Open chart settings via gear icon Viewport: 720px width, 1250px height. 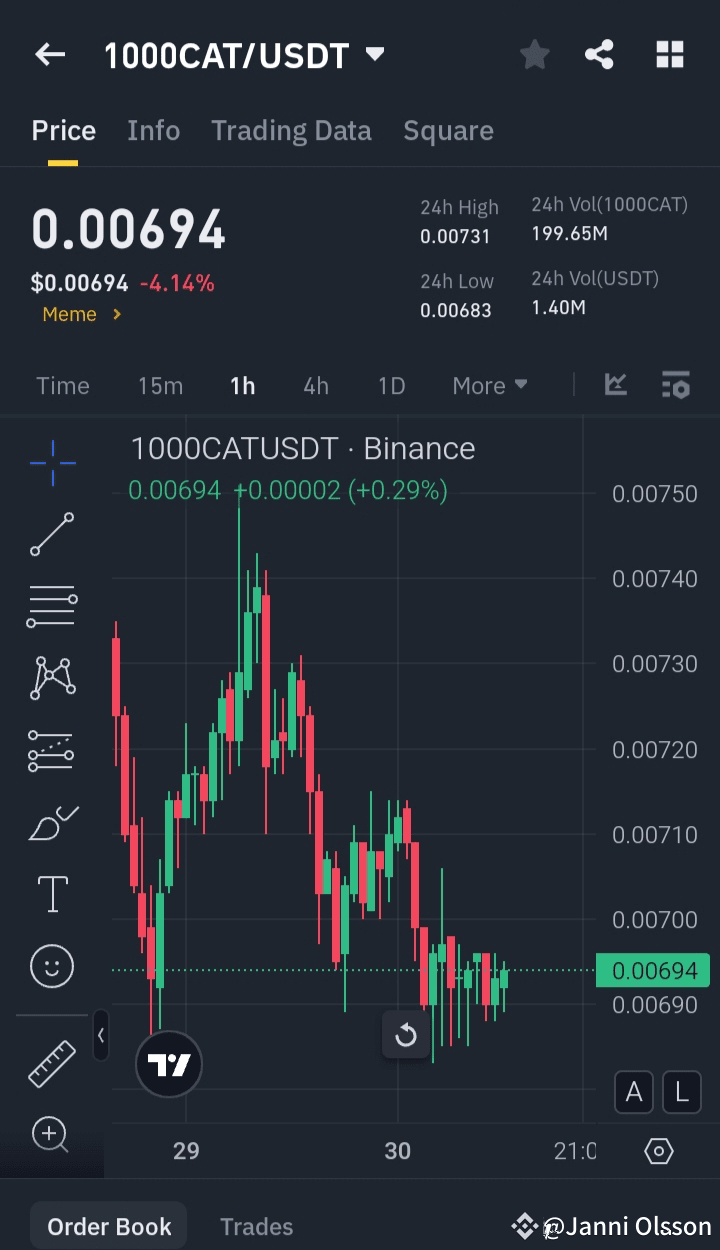pos(659,1152)
